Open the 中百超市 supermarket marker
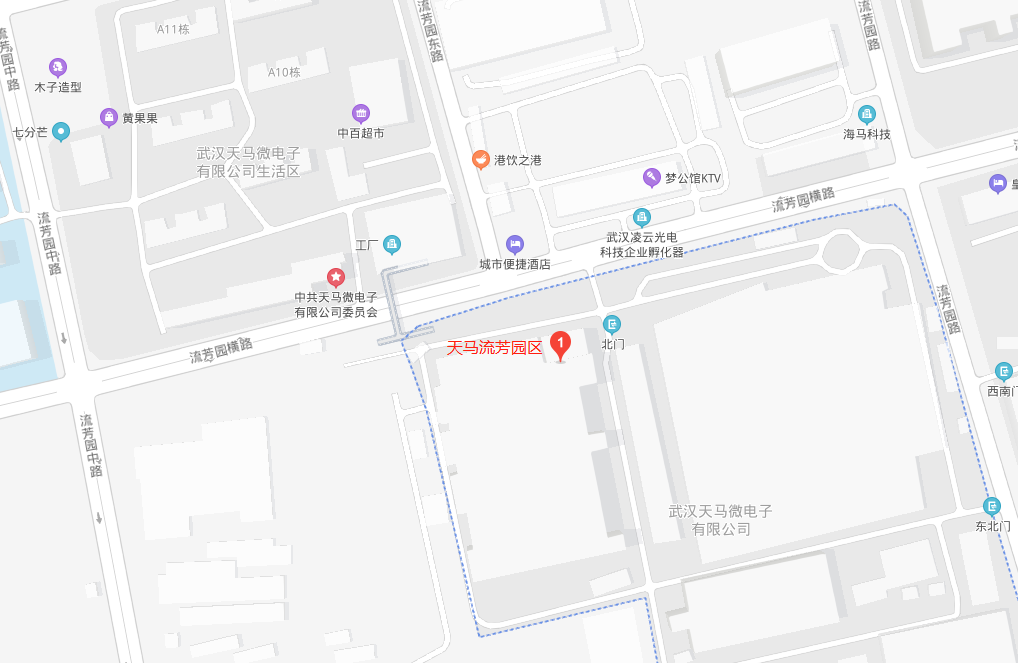 pos(361,113)
